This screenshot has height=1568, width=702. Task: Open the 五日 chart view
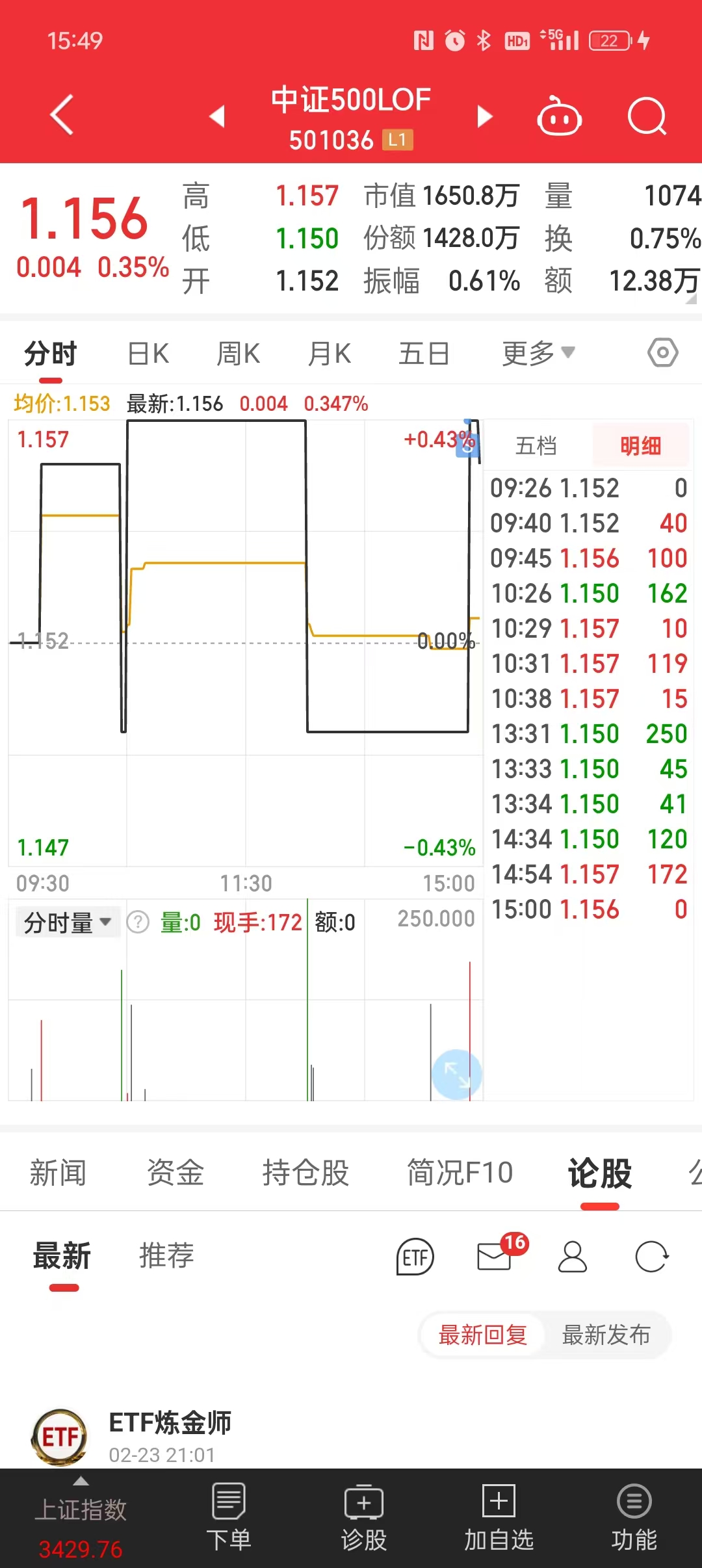(x=424, y=354)
